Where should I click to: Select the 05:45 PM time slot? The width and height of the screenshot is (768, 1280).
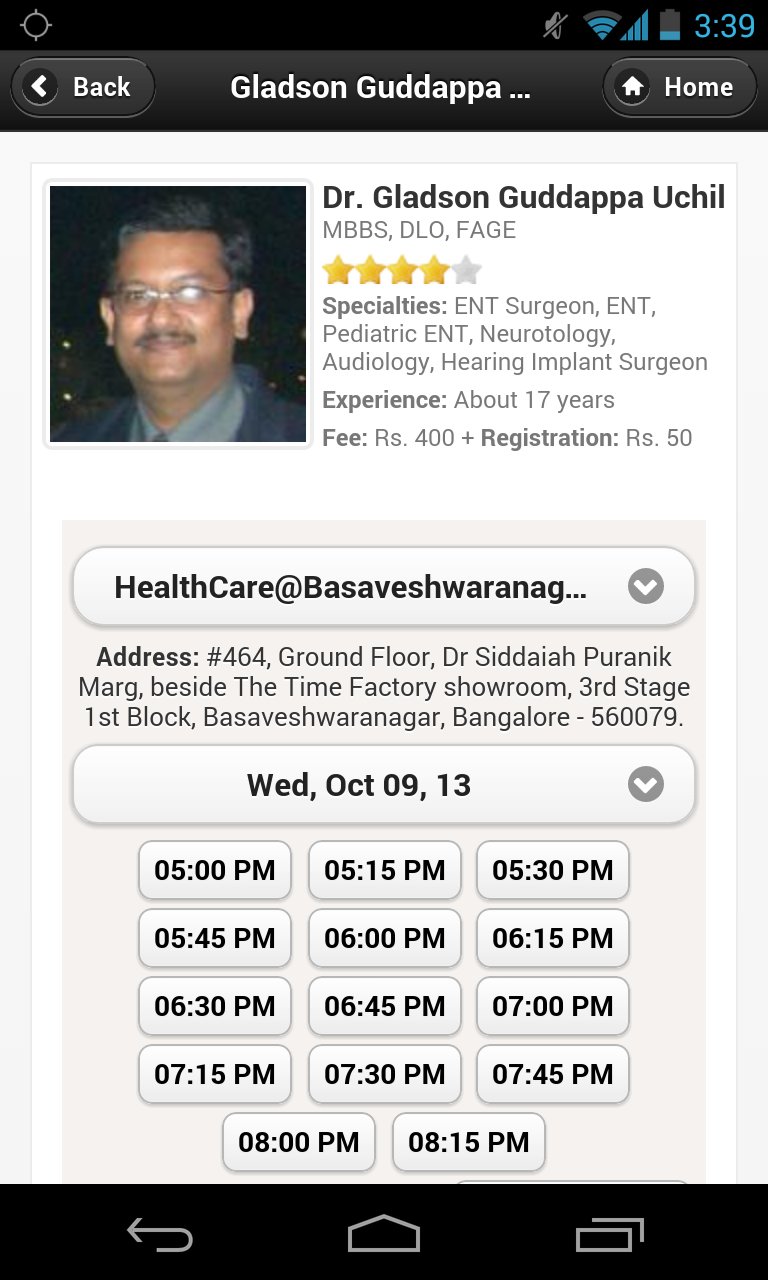pyautogui.click(x=214, y=938)
